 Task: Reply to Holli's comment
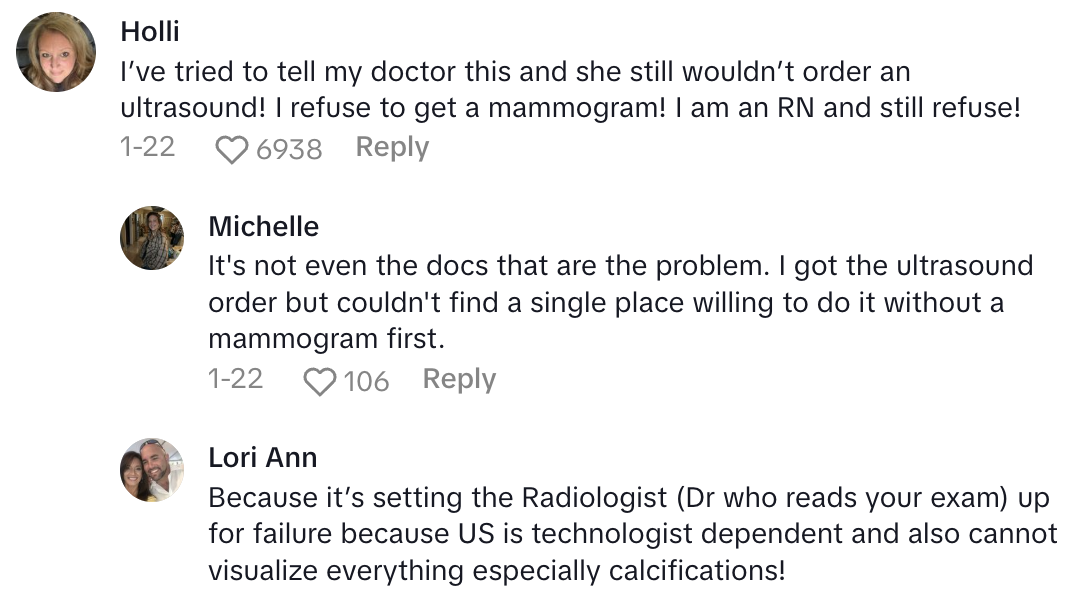pos(392,148)
